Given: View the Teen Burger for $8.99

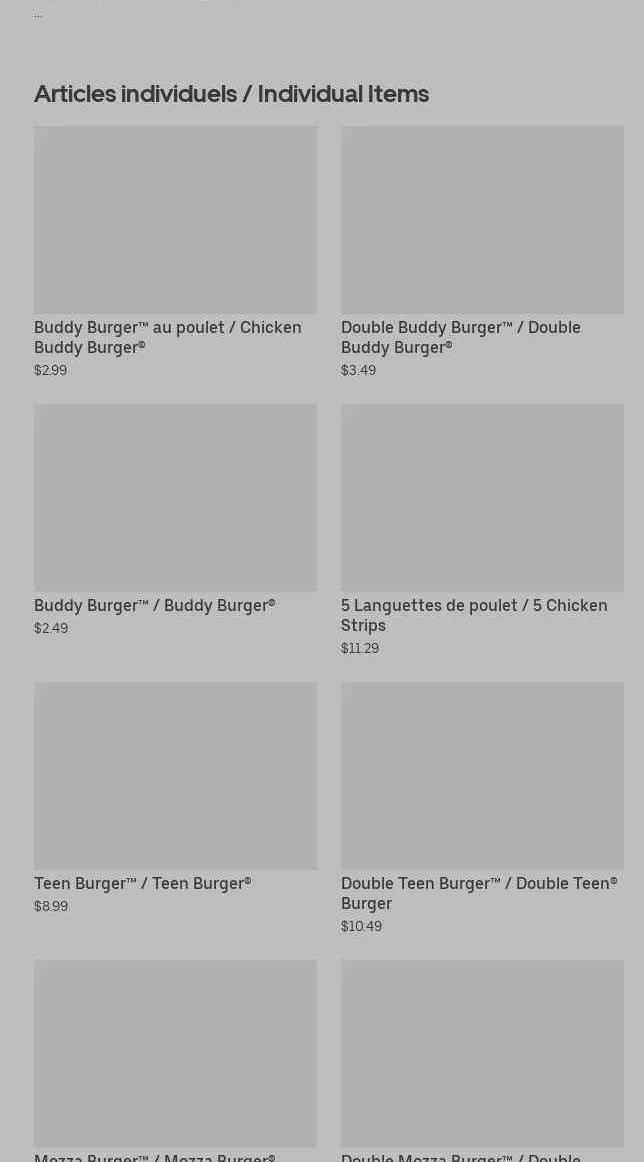Looking at the screenshot, I should pyautogui.click(x=175, y=798).
